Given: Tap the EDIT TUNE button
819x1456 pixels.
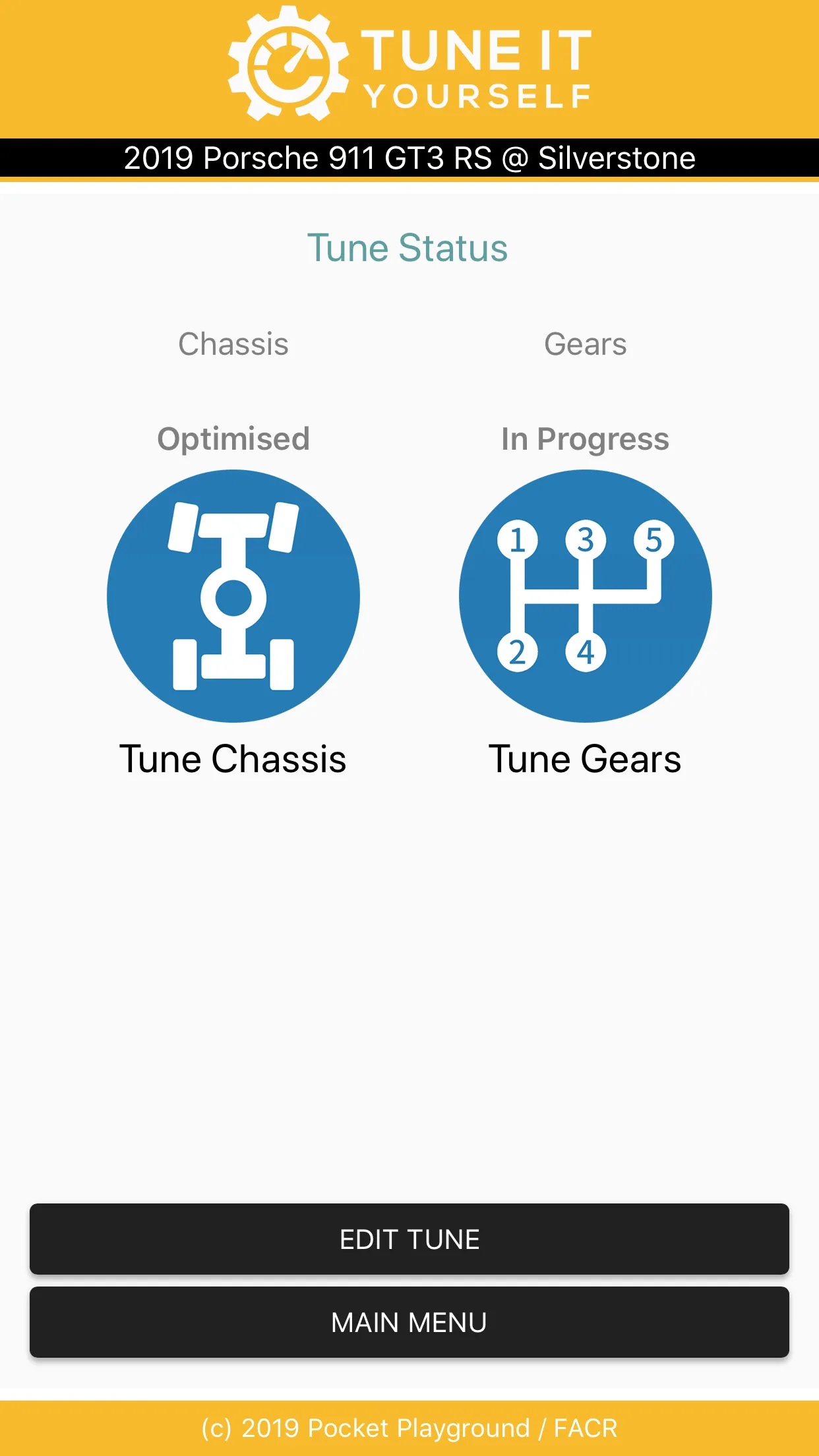Looking at the screenshot, I should [409, 1239].
